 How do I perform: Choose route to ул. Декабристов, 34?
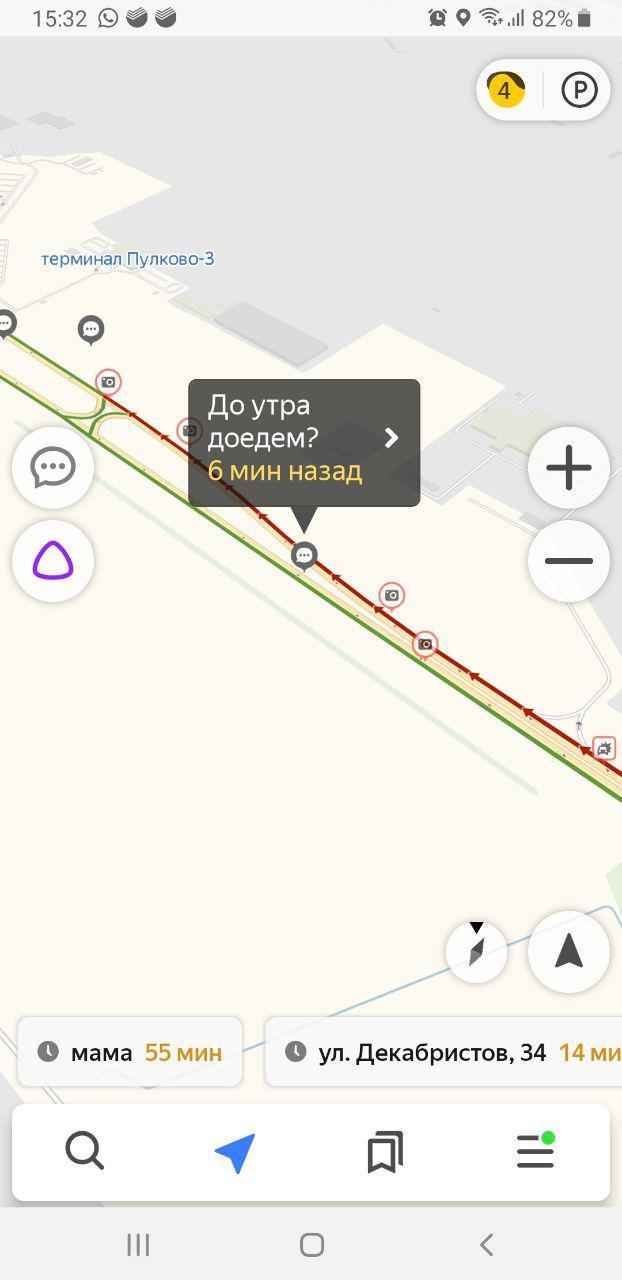click(443, 1052)
